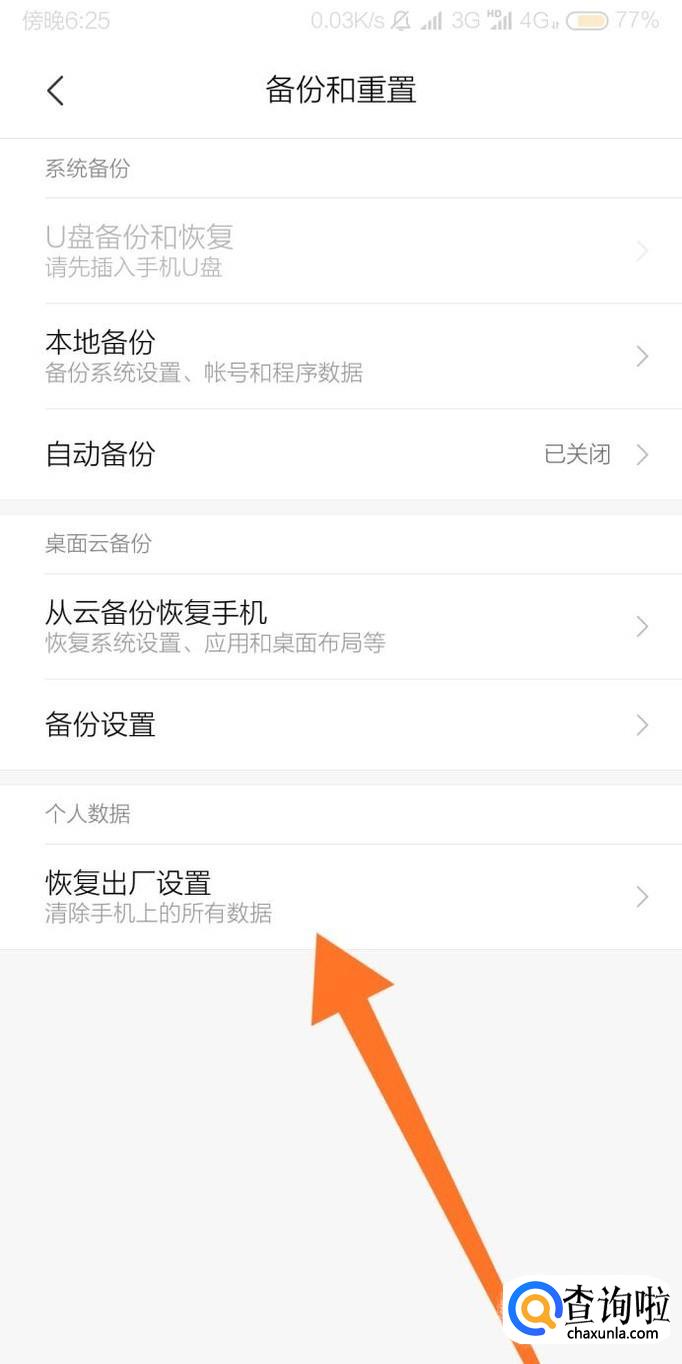Select 从云备份恢复手机
Viewport: 682px width, 1364px height.
[x=340, y=626]
